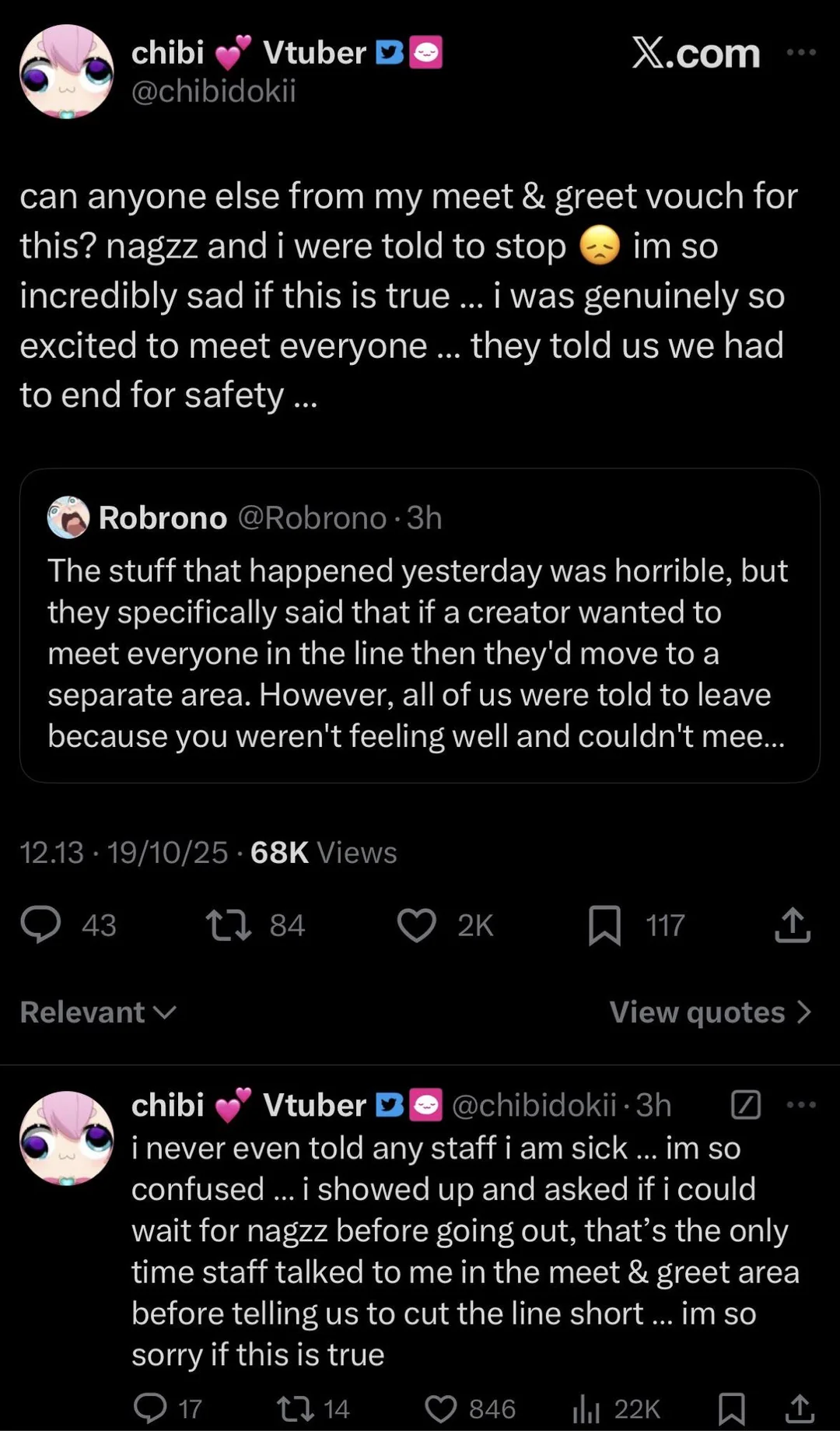Like chibi's reply with 846 likes
This screenshot has height=1431, width=840.
click(x=441, y=1408)
